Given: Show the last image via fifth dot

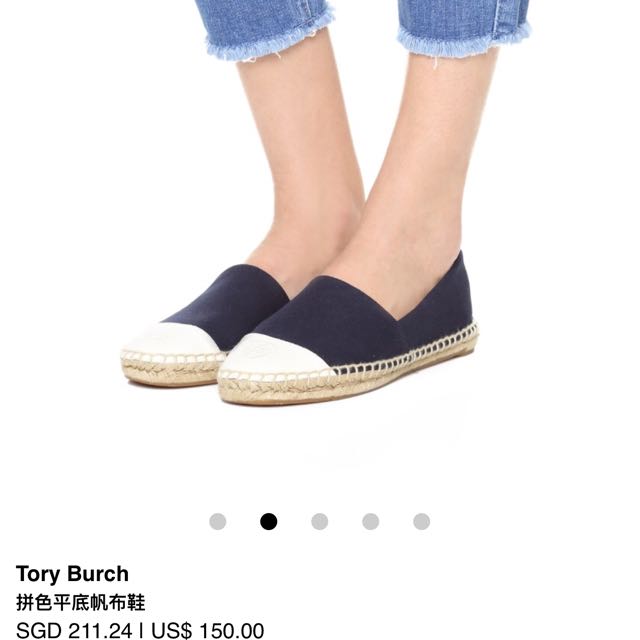Looking at the screenshot, I should tap(422, 521).
